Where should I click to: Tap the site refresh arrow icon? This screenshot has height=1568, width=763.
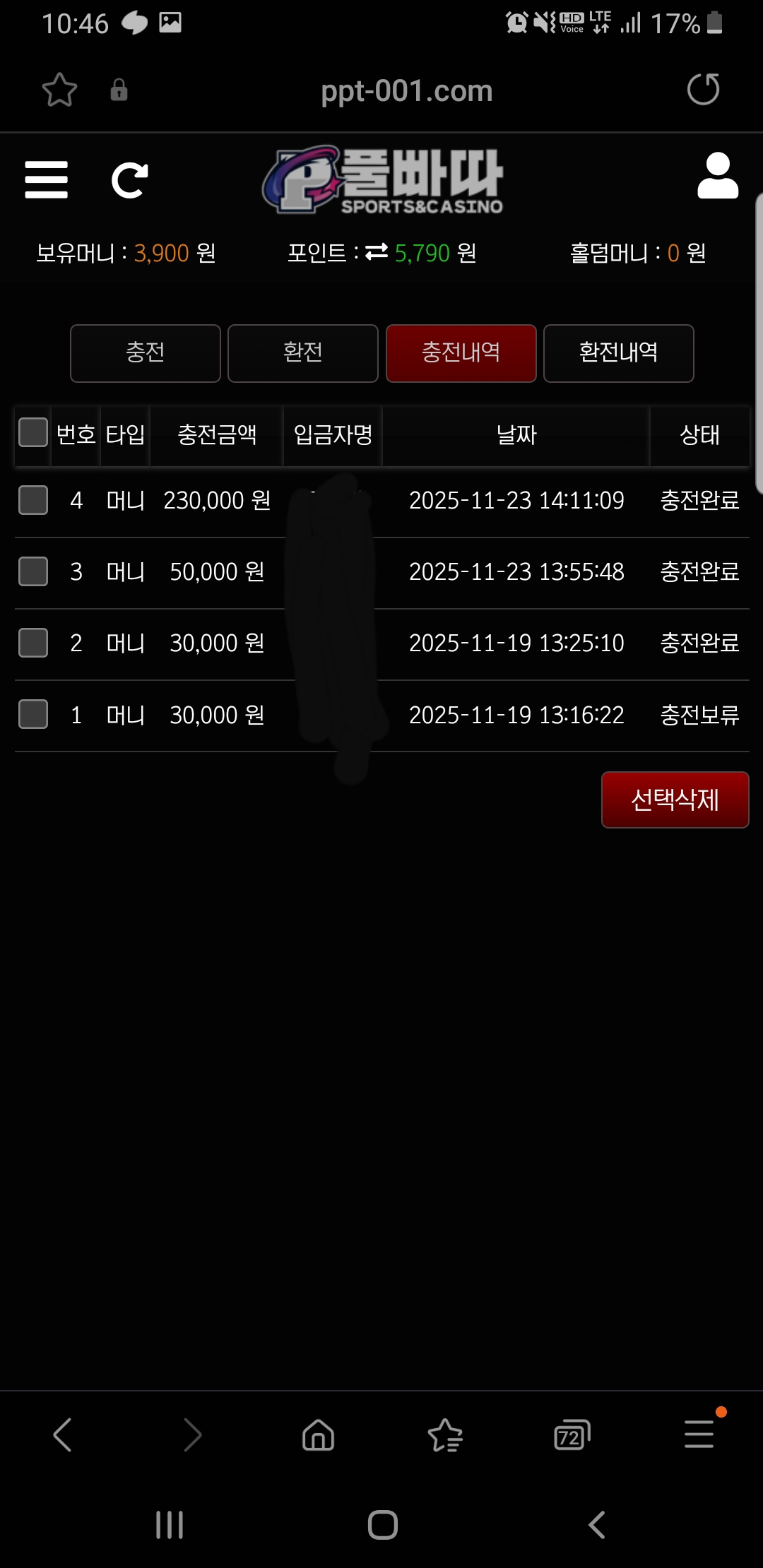pos(130,180)
